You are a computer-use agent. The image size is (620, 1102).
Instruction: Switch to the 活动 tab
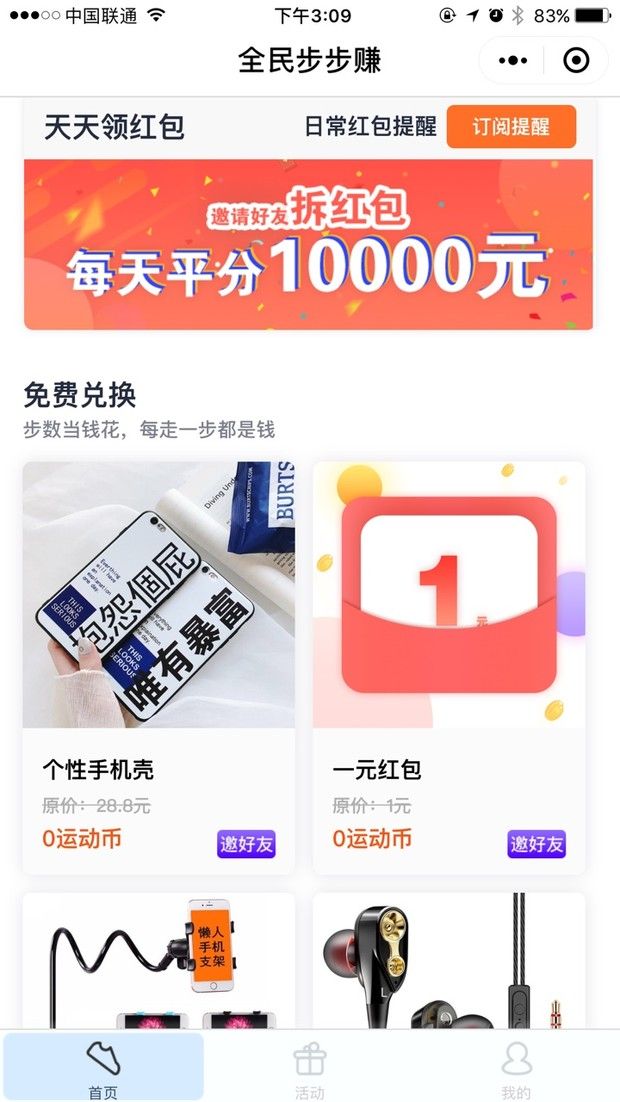click(310, 1068)
